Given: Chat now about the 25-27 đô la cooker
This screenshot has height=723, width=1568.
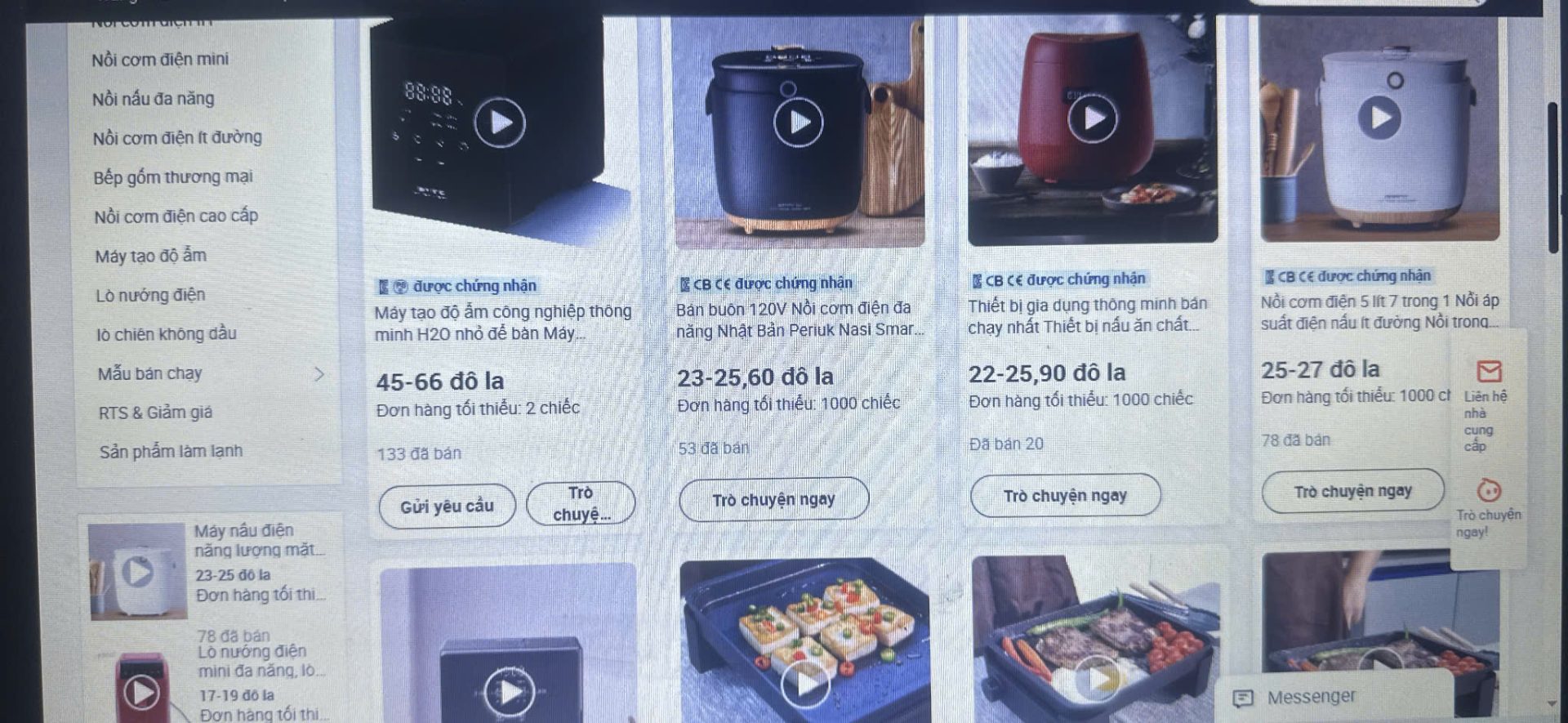Looking at the screenshot, I should point(1352,491).
